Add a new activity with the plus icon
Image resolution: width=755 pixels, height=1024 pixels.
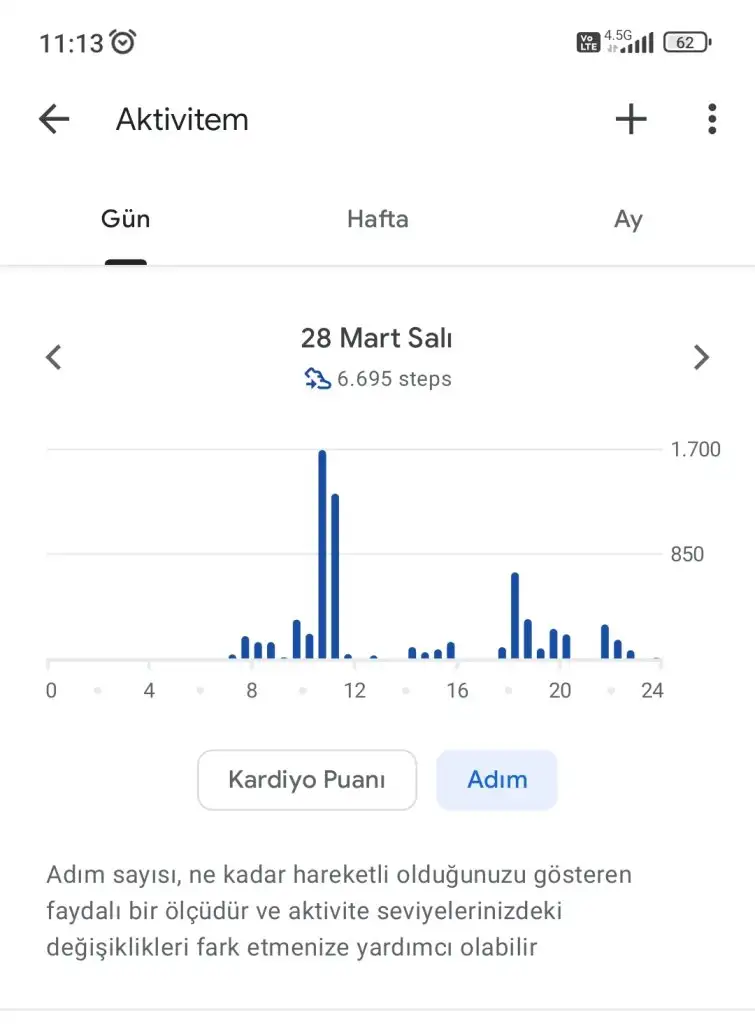coord(631,120)
